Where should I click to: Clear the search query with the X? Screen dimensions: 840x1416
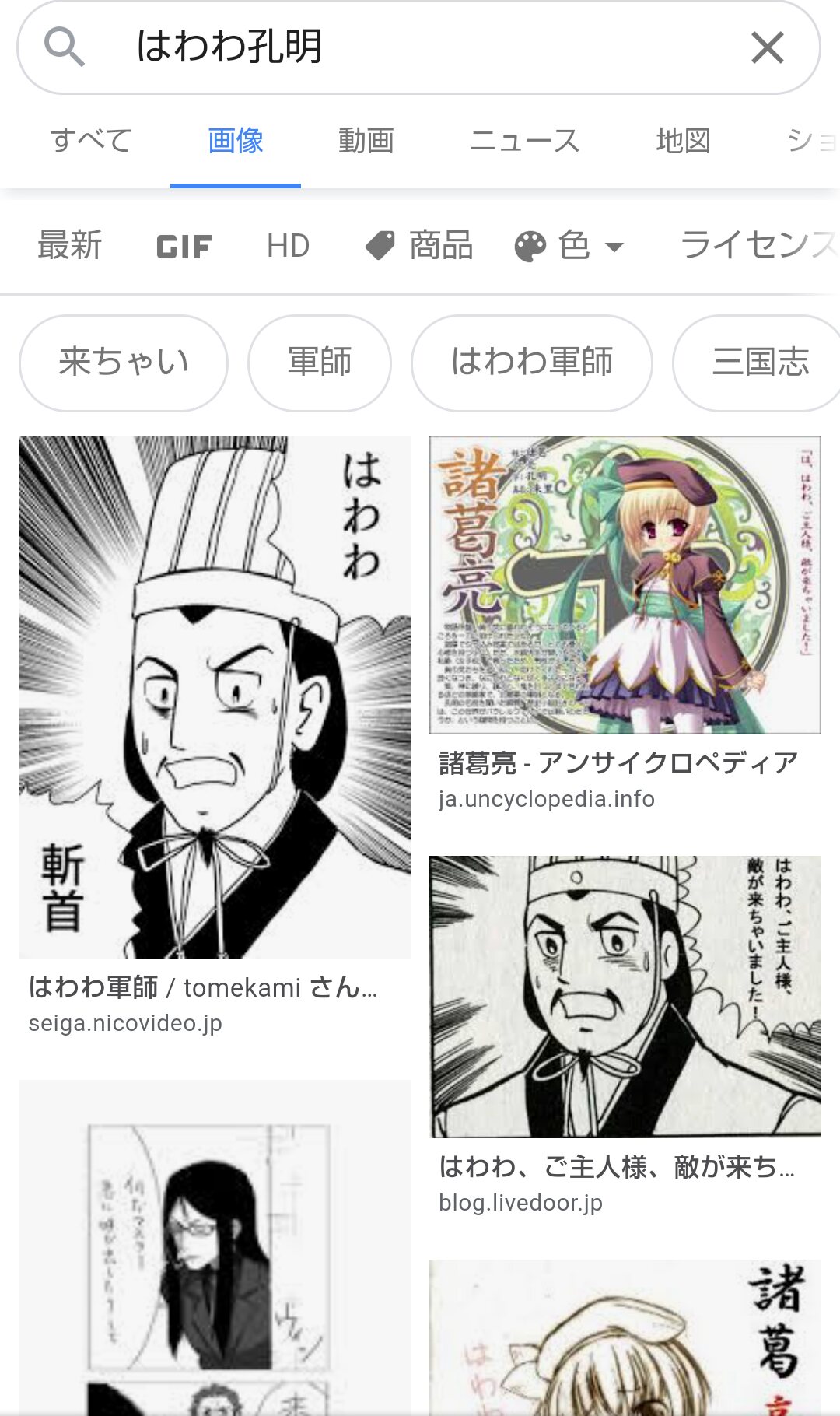tap(767, 47)
